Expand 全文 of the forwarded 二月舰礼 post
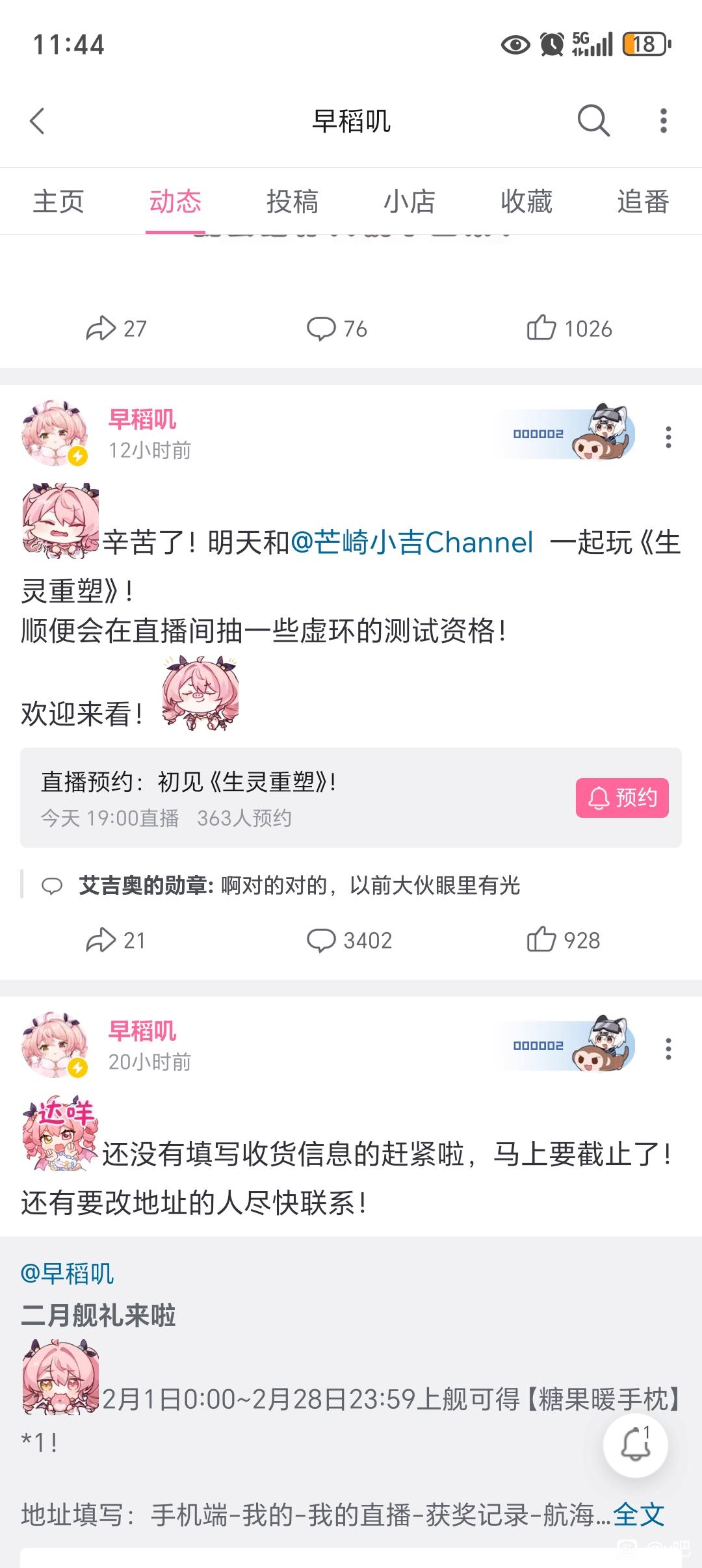 tap(639, 1515)
